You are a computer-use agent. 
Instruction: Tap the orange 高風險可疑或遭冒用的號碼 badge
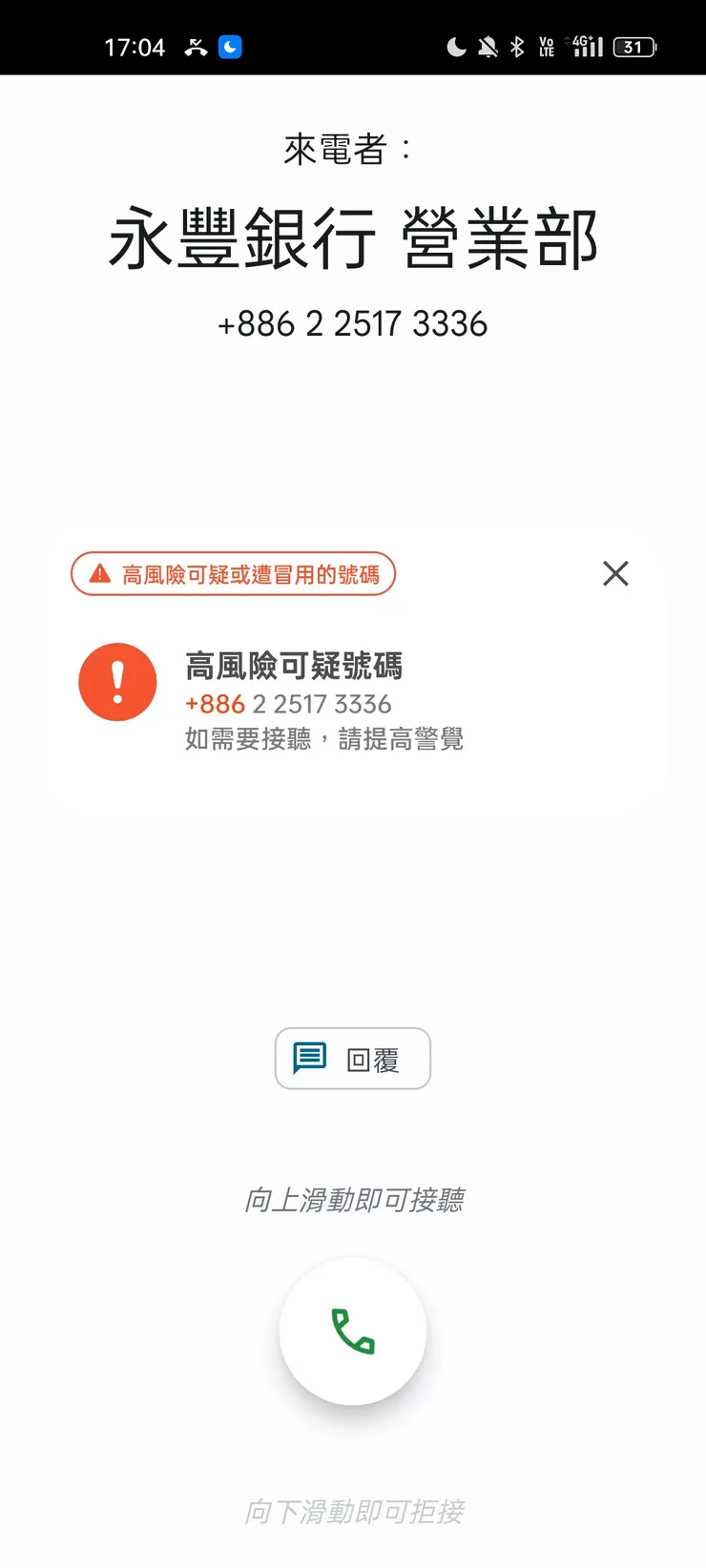[233, 573]
